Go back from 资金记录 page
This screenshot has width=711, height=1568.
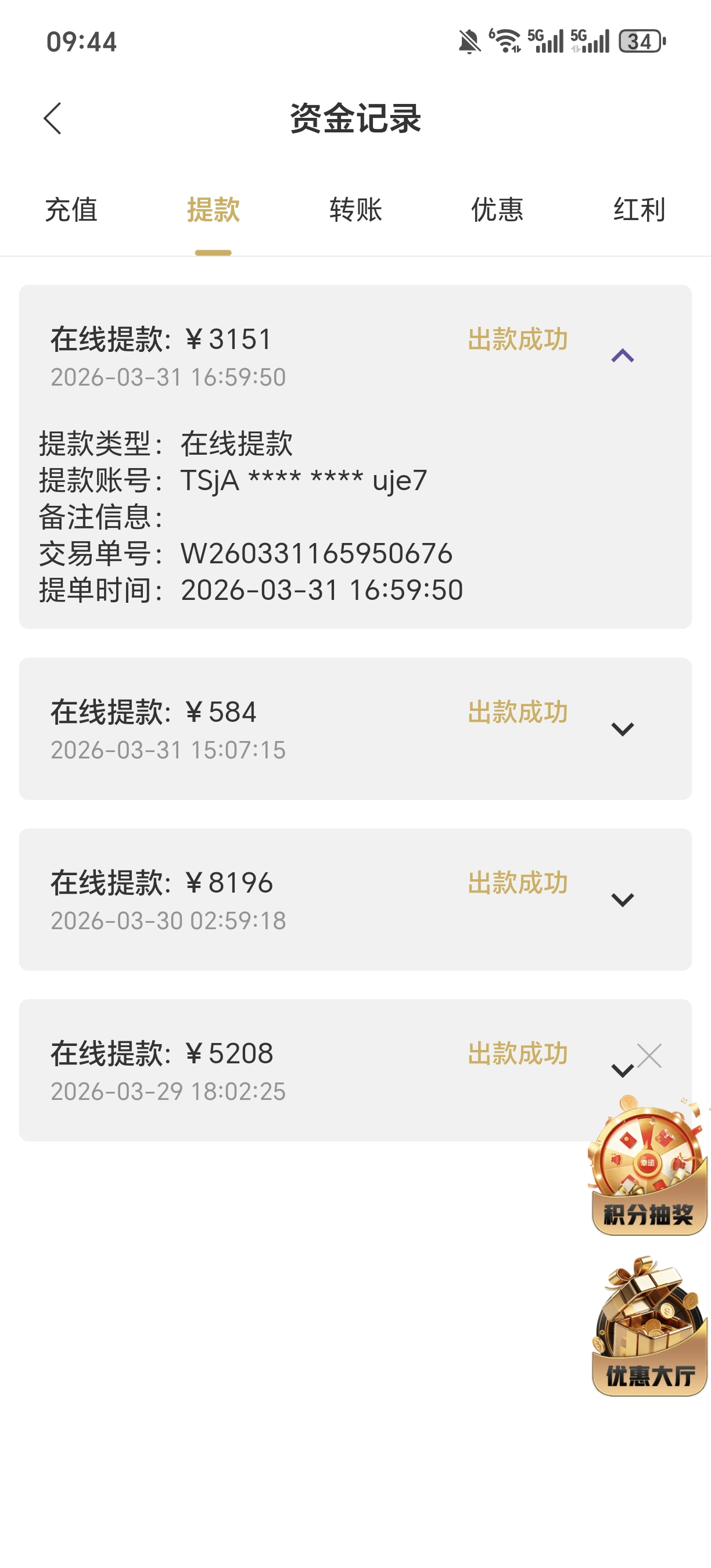(53, 118)
